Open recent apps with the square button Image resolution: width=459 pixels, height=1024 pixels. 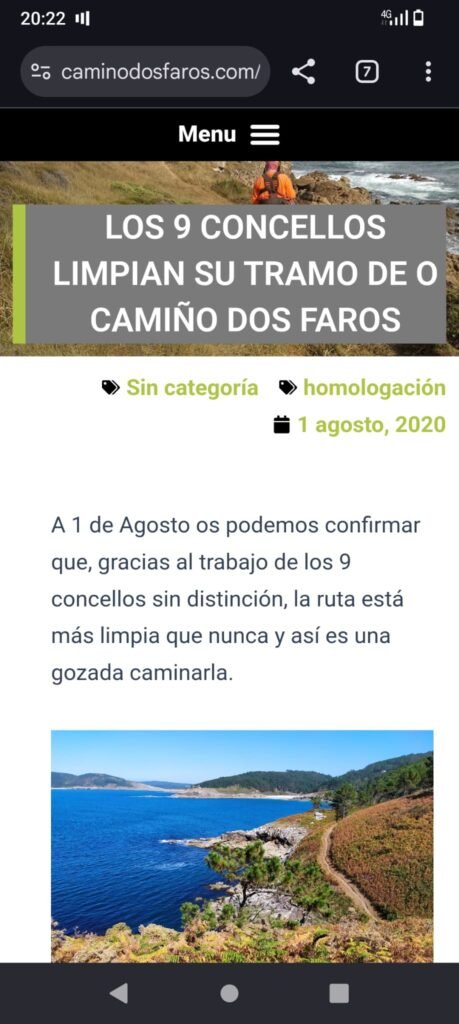click(x=339, y=993)
